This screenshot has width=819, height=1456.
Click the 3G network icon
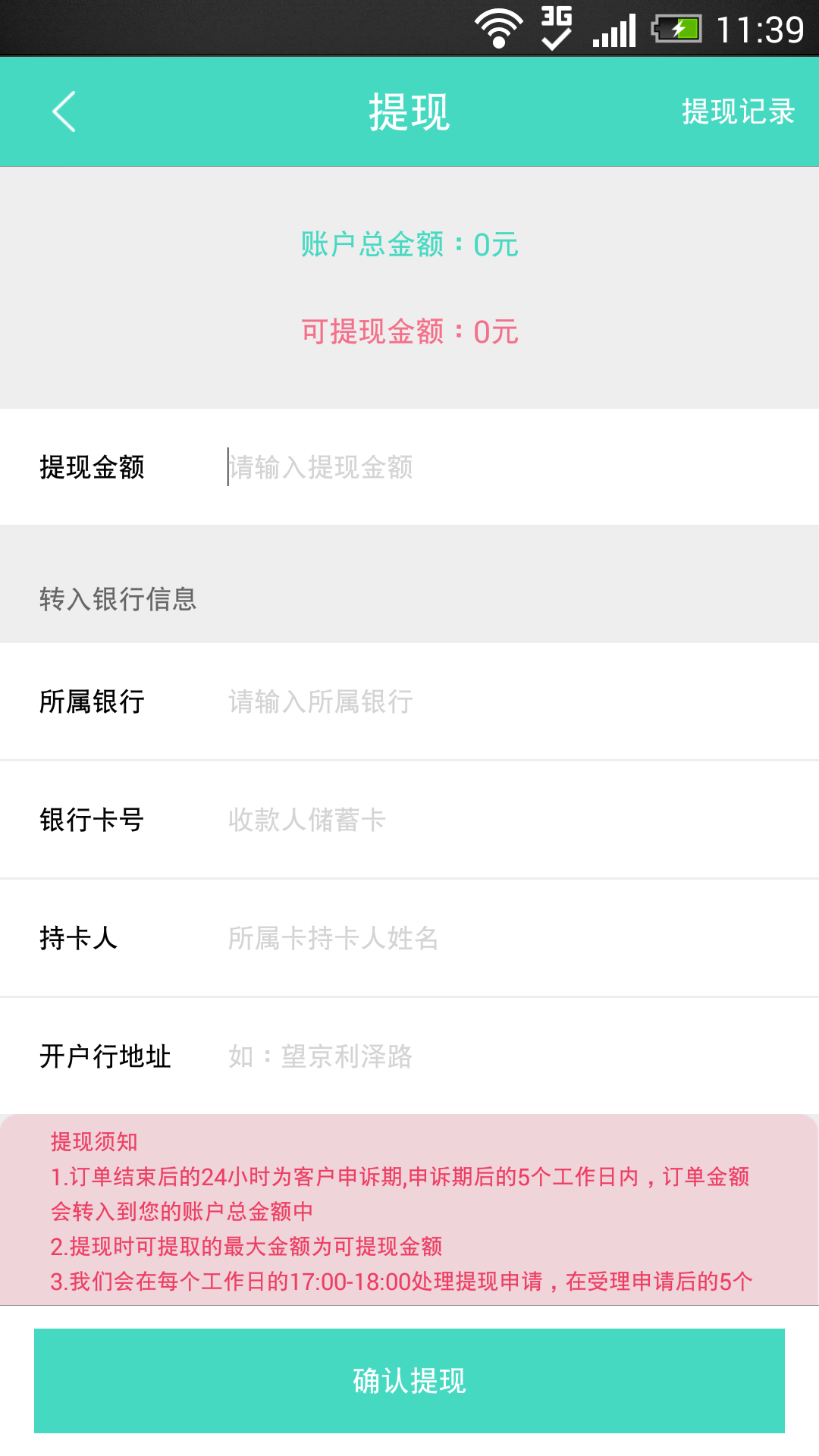tap(553, 24)
